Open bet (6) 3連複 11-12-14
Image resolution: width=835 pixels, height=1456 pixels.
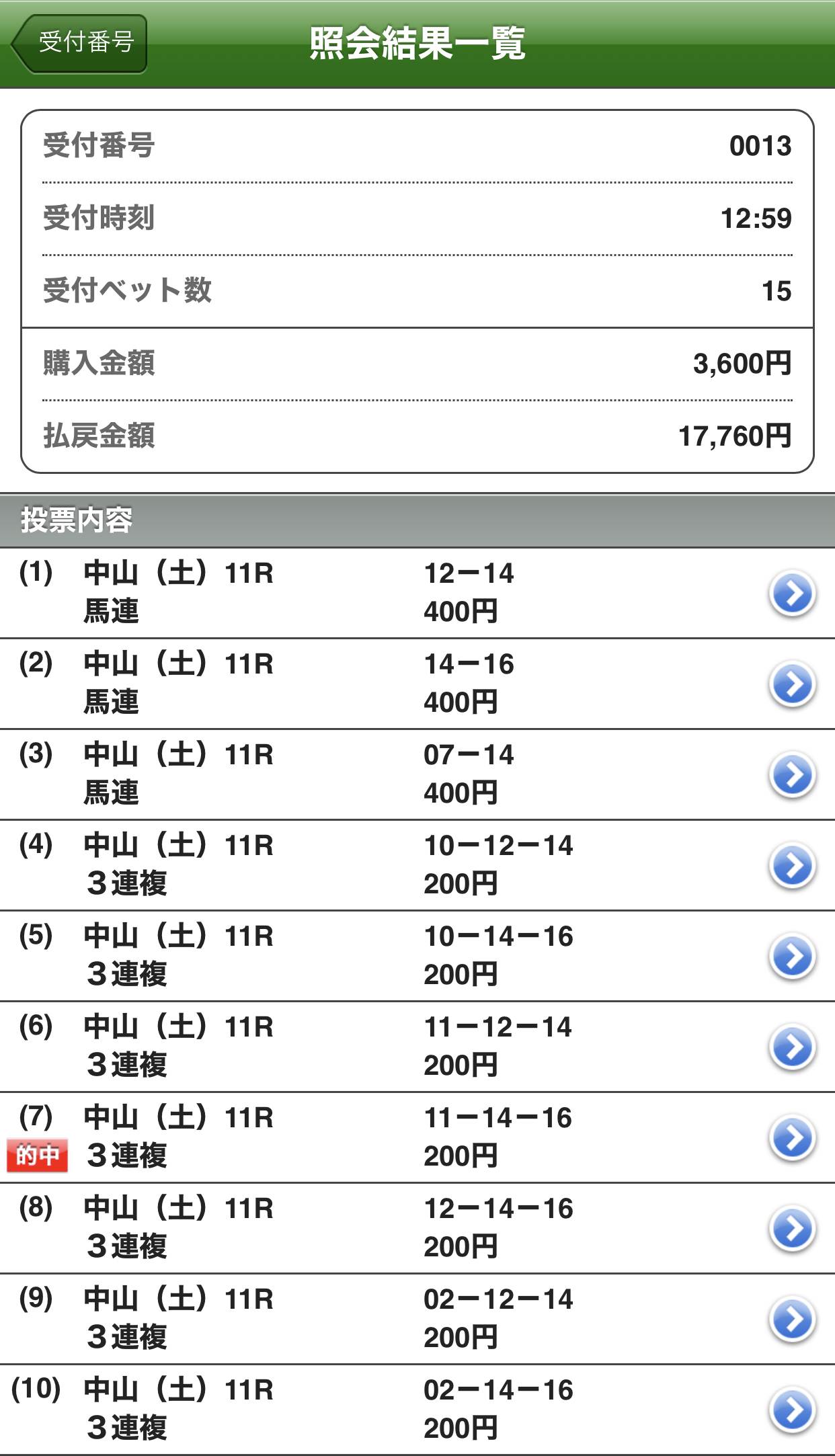[792, 1047]
